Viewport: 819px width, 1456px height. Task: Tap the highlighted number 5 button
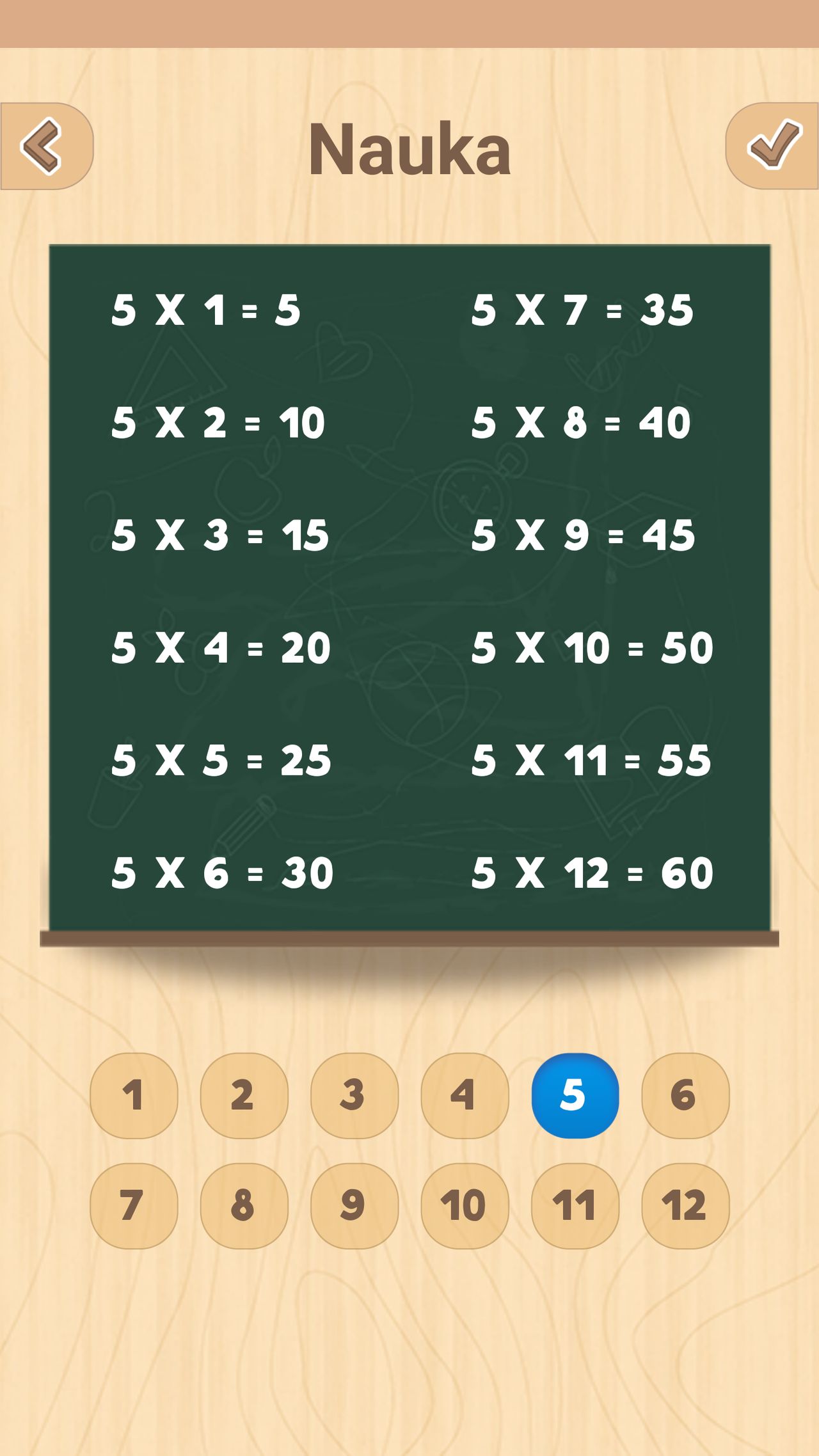pyautogui.click(x=575, y=1095)
